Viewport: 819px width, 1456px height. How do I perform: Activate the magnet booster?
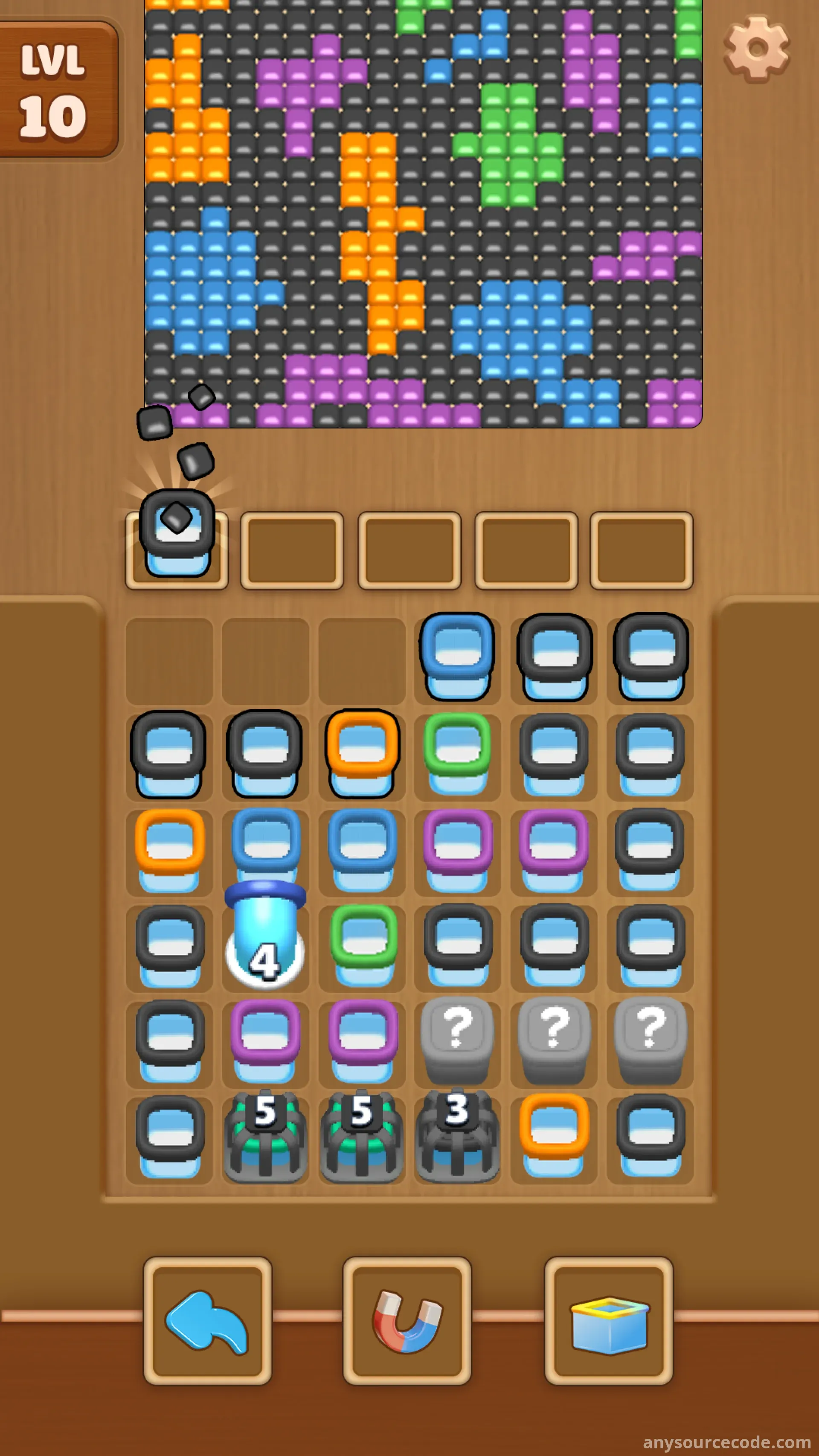407,1321
